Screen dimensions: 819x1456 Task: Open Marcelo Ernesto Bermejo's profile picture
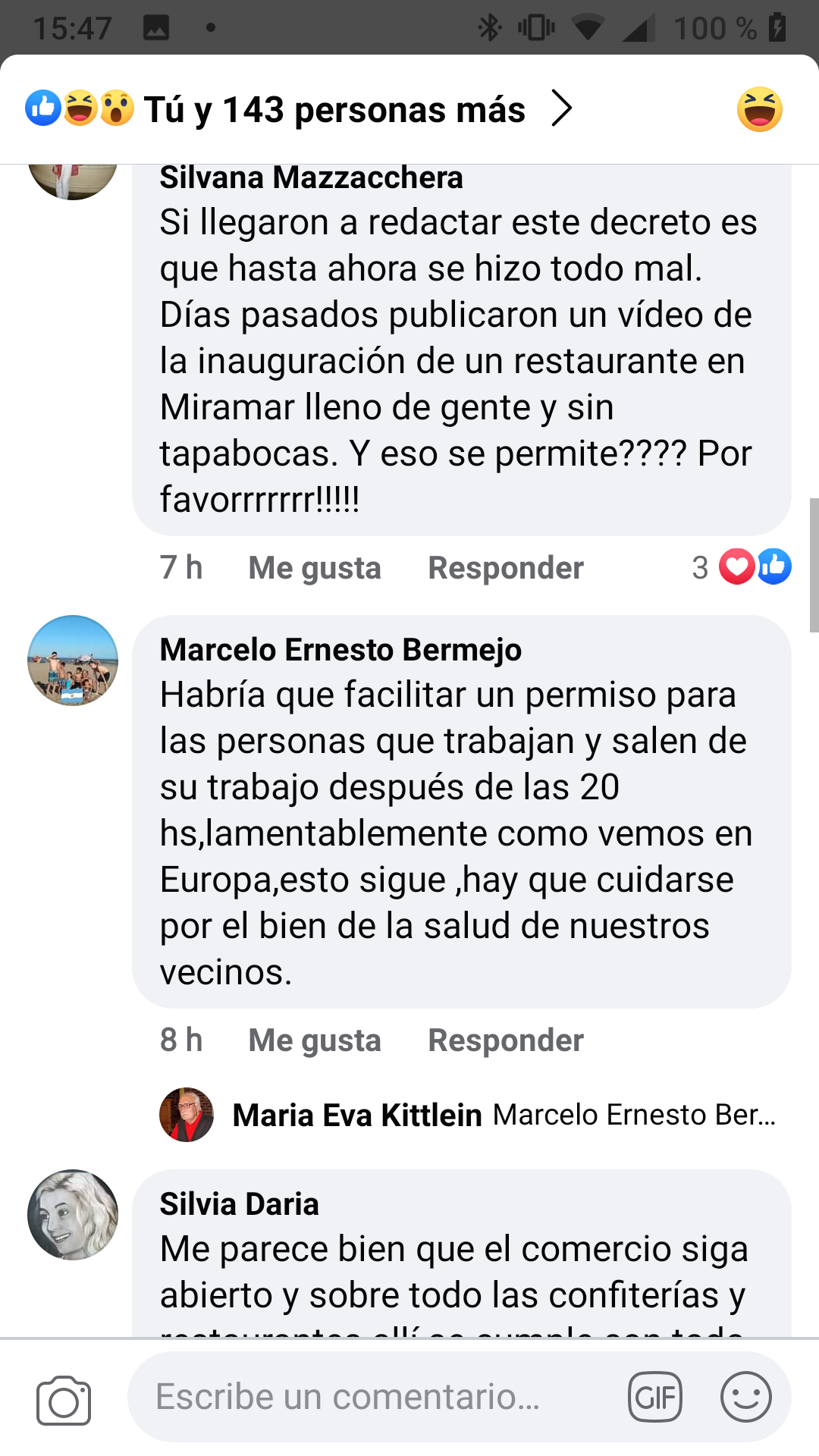point(73,661)
